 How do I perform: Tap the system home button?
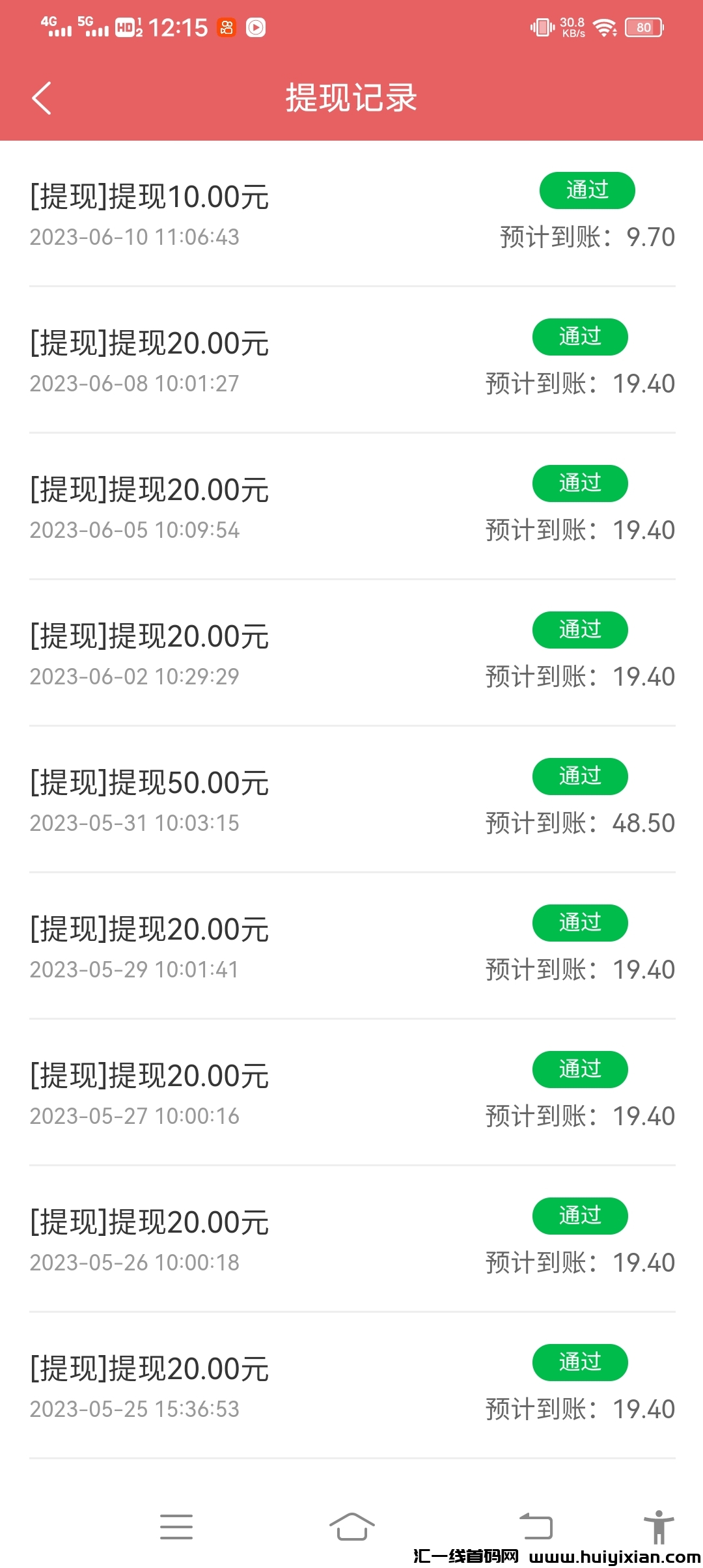click(x=351, y=1526)
